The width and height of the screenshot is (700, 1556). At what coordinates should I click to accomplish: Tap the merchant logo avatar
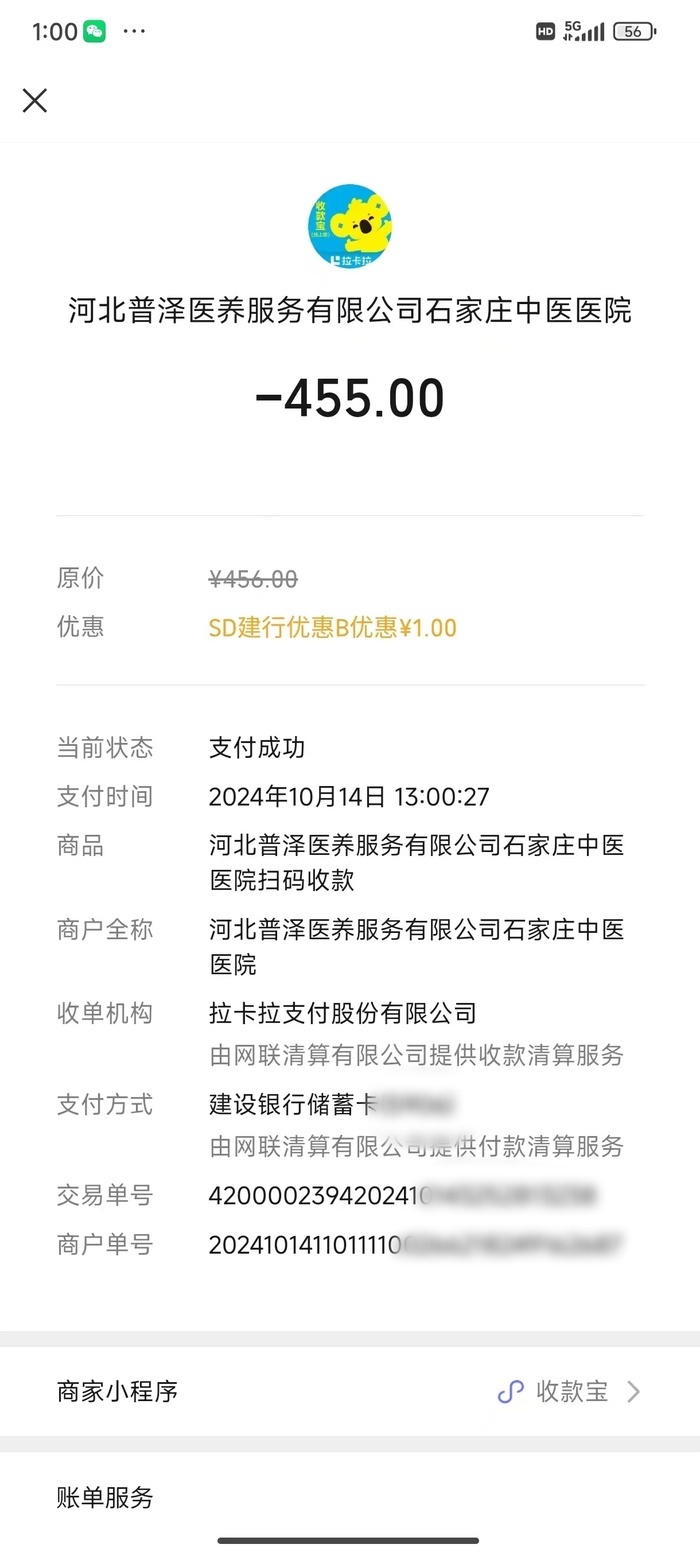point(349,226)
